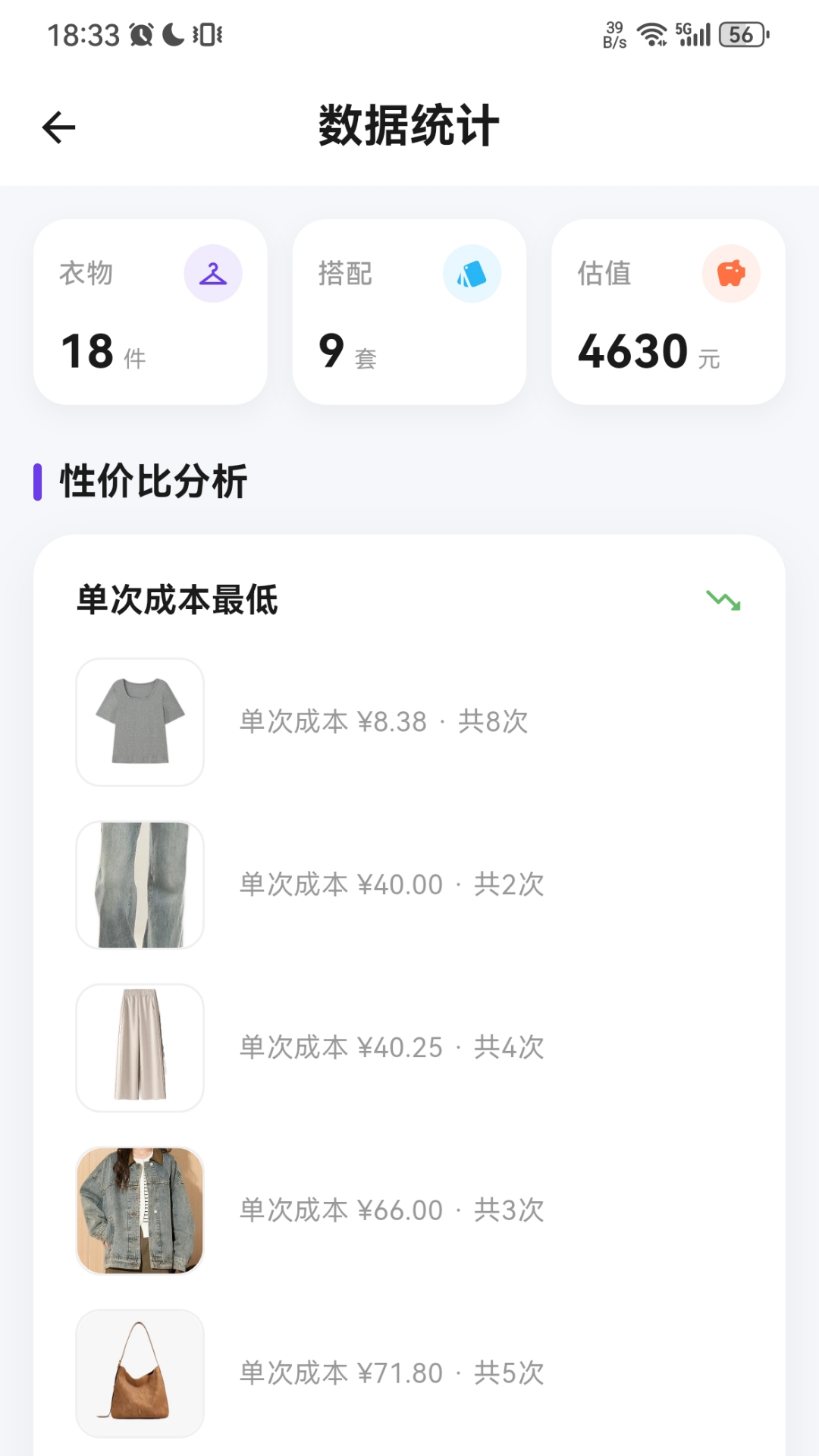This screenshot has height=1456, width=819.
Task: Tap the blue jeans item thumbnail
Action: [140, 884]
